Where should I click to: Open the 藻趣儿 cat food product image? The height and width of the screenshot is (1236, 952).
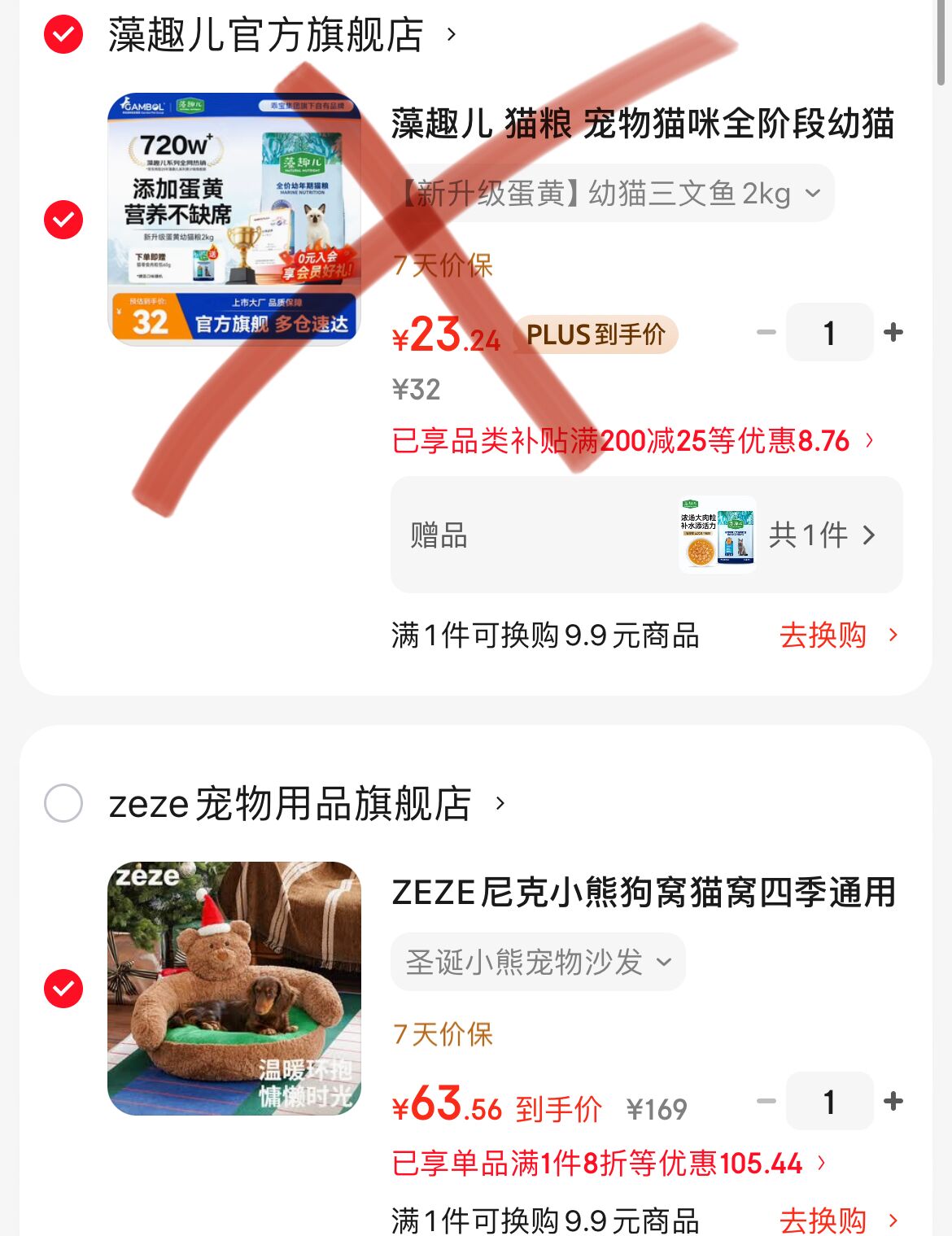[x=234, y=219]
